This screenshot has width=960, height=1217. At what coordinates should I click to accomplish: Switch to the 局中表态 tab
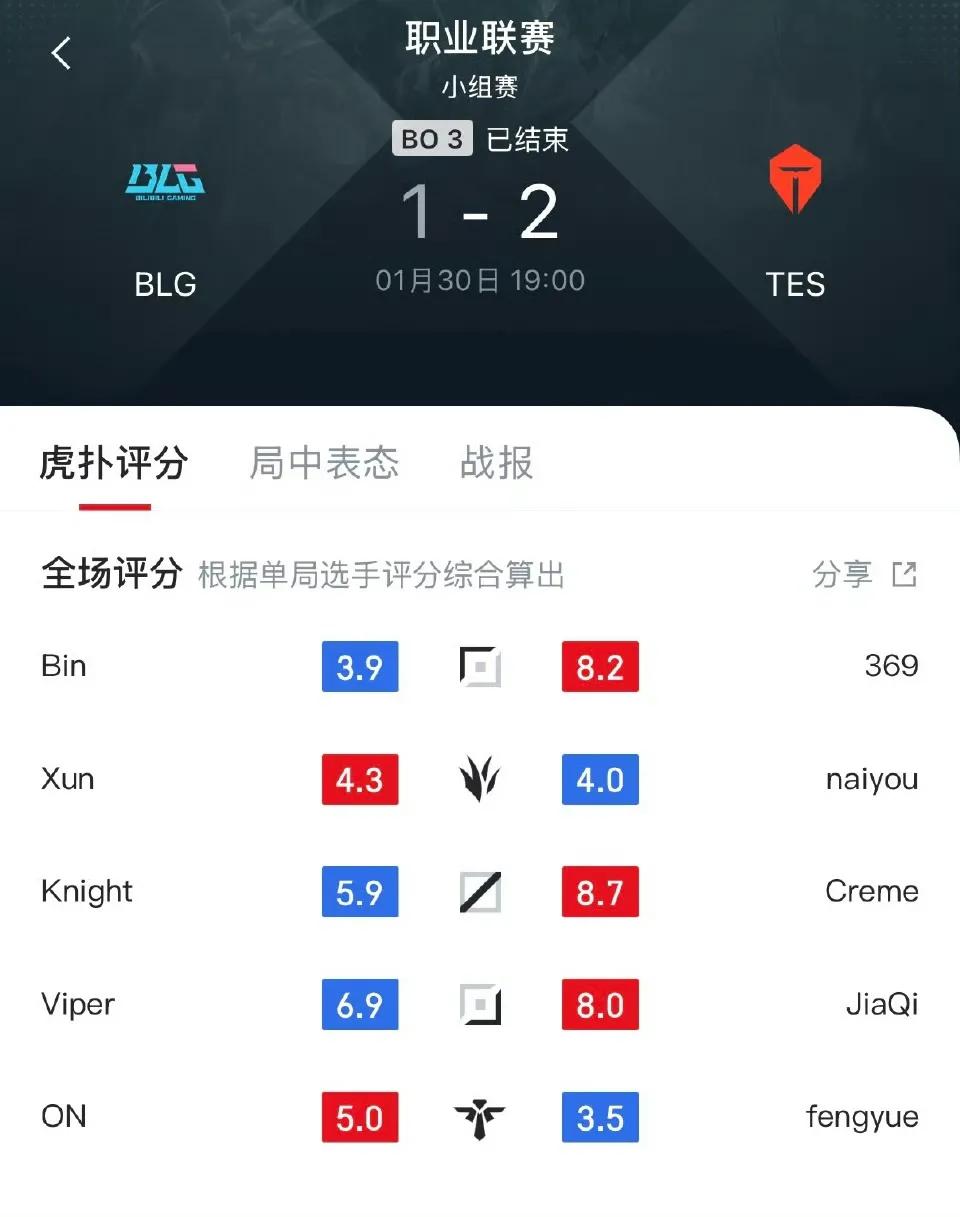[324, 463]
